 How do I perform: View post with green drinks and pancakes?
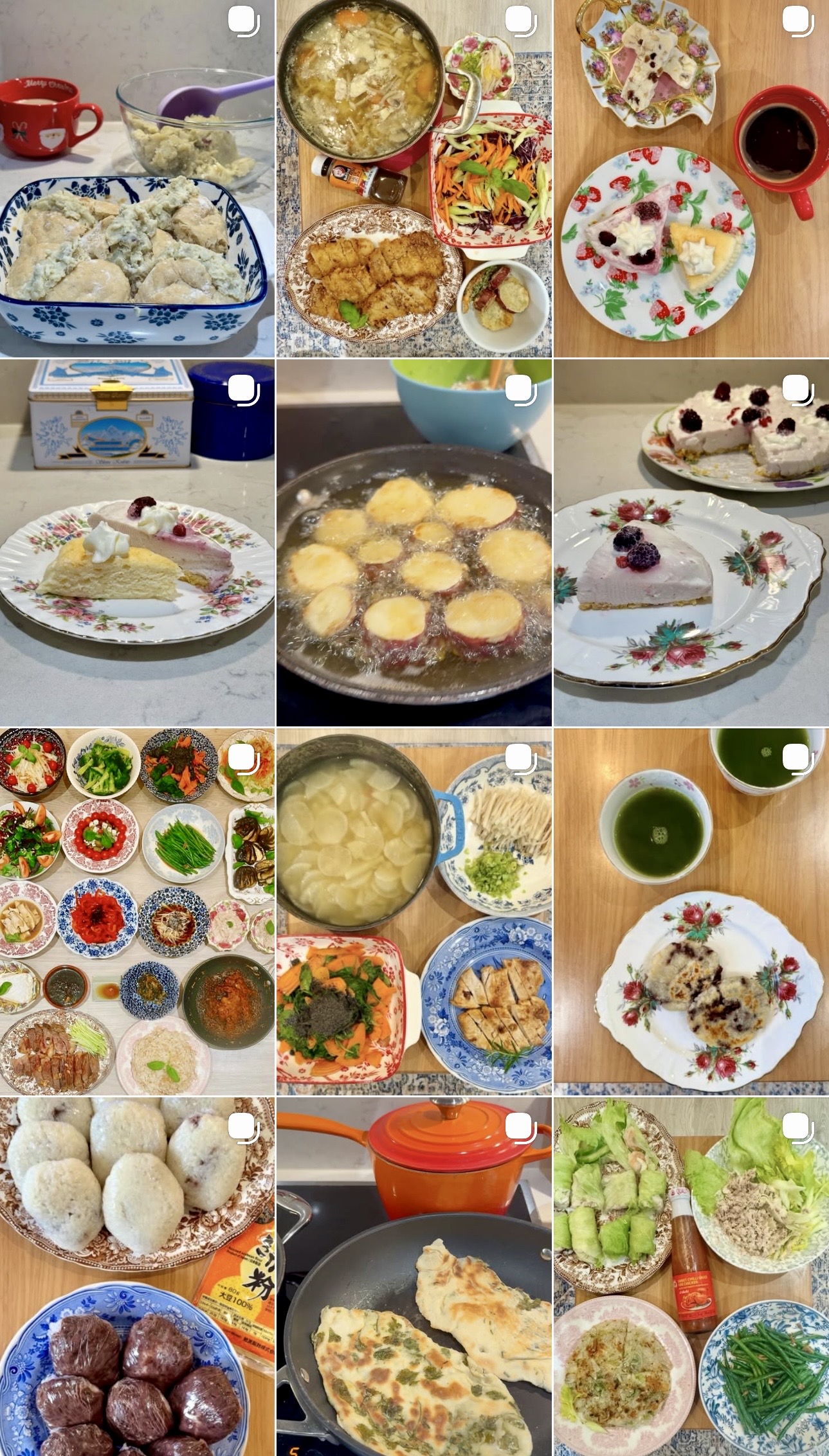coord(691,912)
